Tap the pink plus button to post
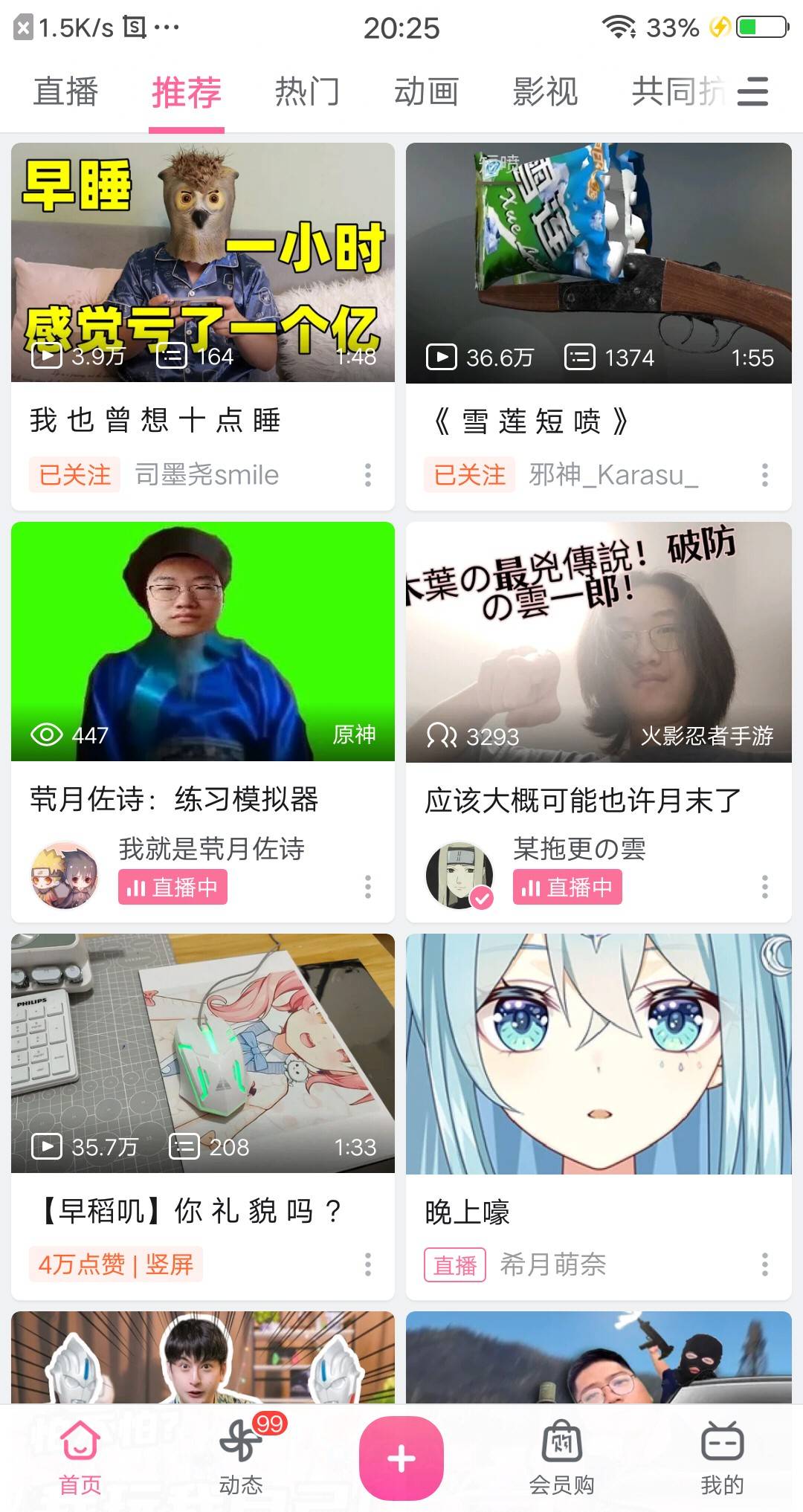Viewport: 803px width, 1512px height. pos(401,1458)
